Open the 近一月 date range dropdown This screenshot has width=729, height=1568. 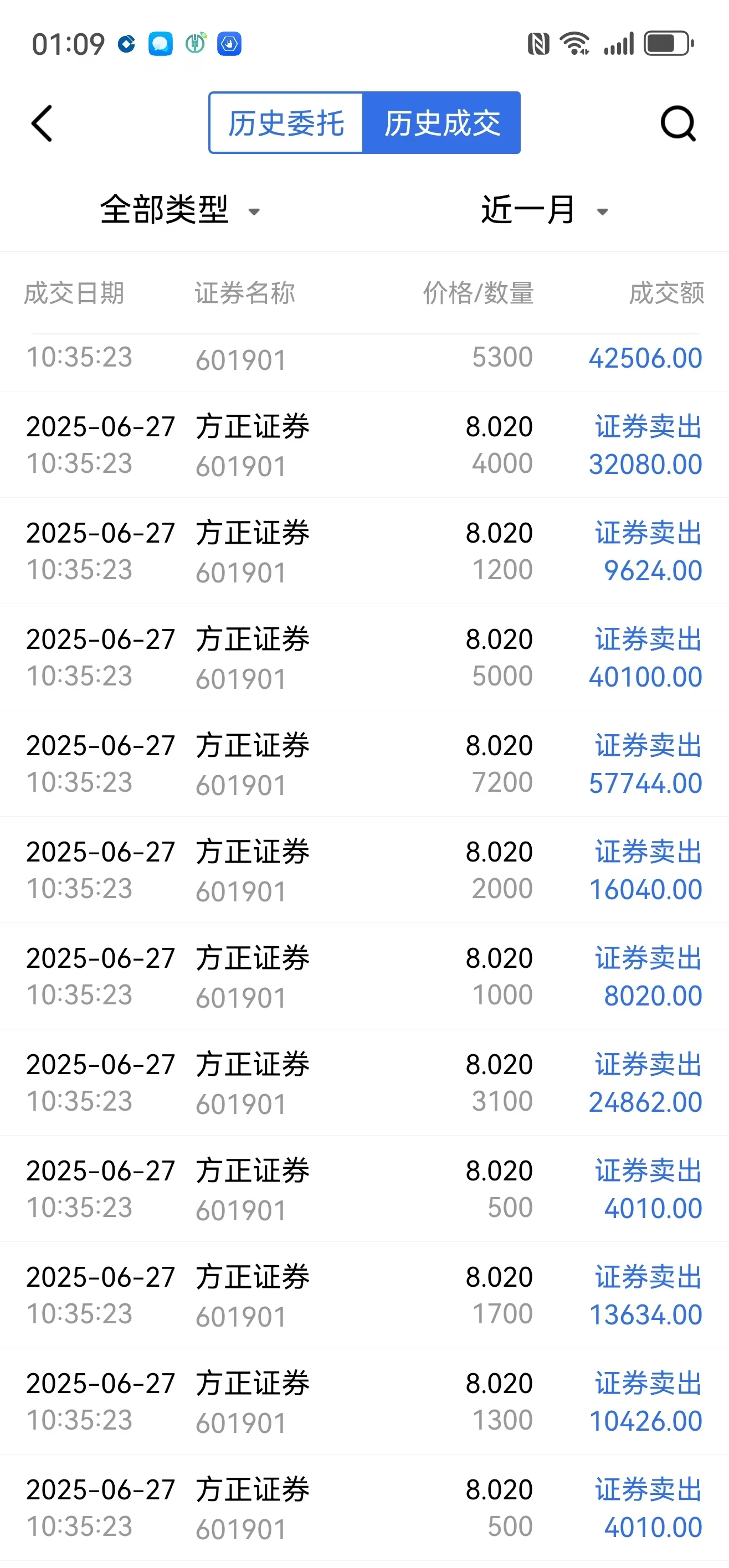[545, 210]
